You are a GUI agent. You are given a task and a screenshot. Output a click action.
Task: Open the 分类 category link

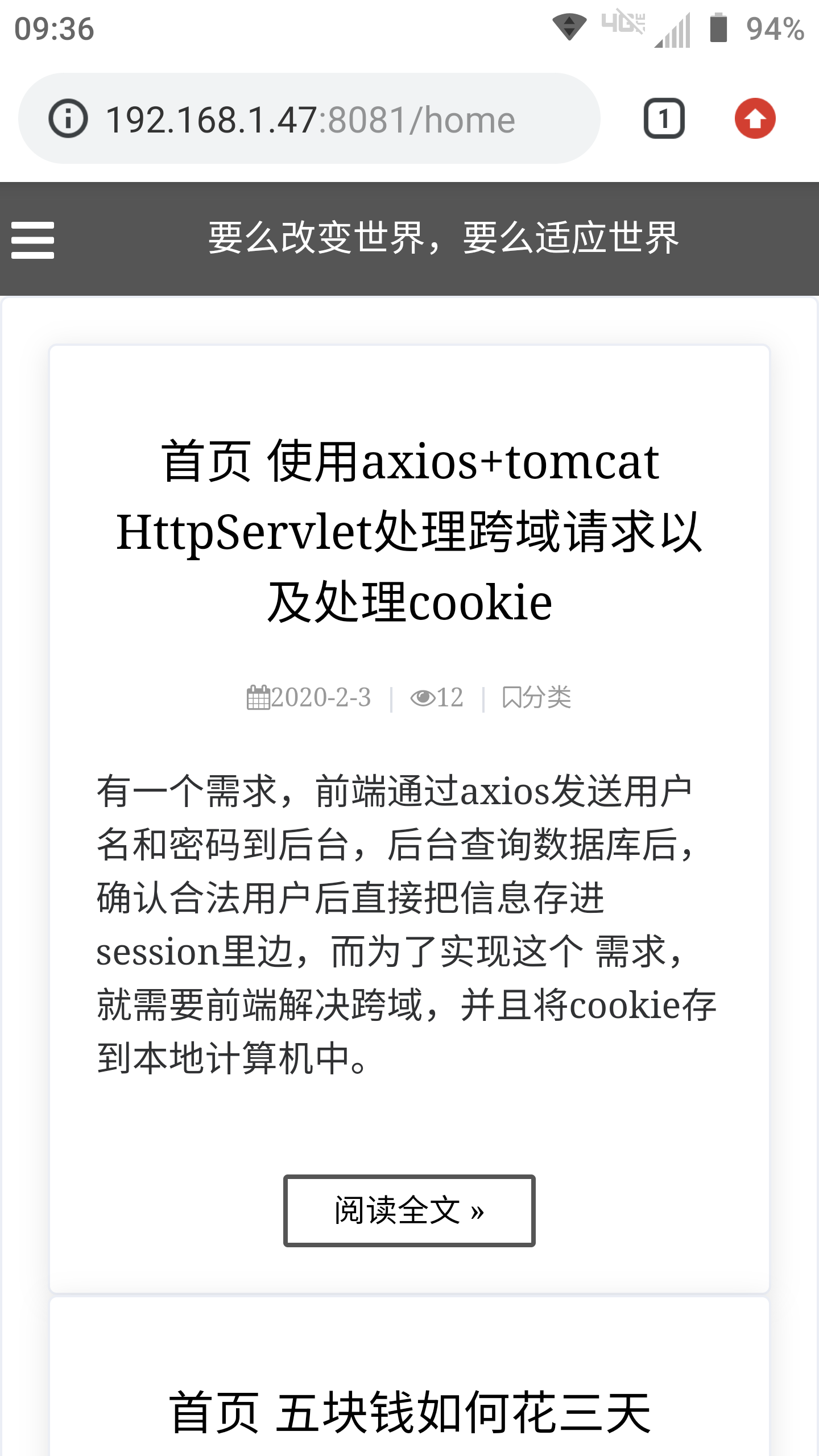click(x=537, y=698)
